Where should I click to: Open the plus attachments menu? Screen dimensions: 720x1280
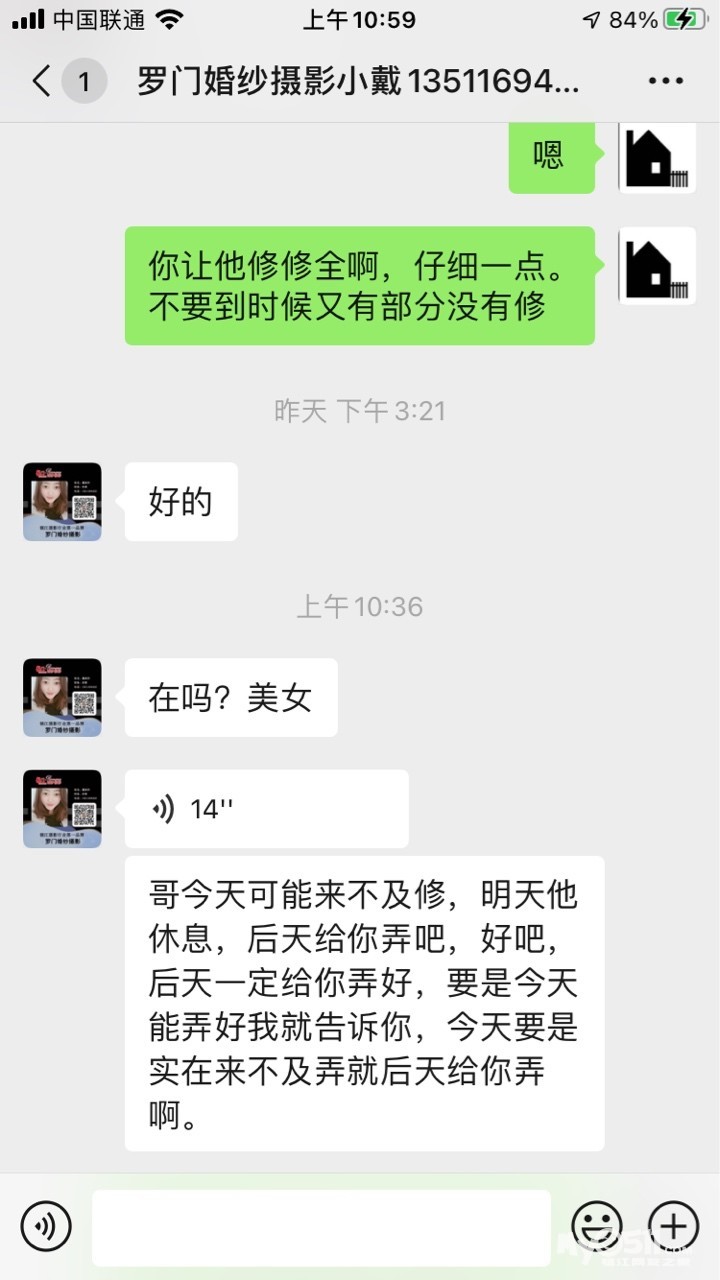[x=673, y=1225]
